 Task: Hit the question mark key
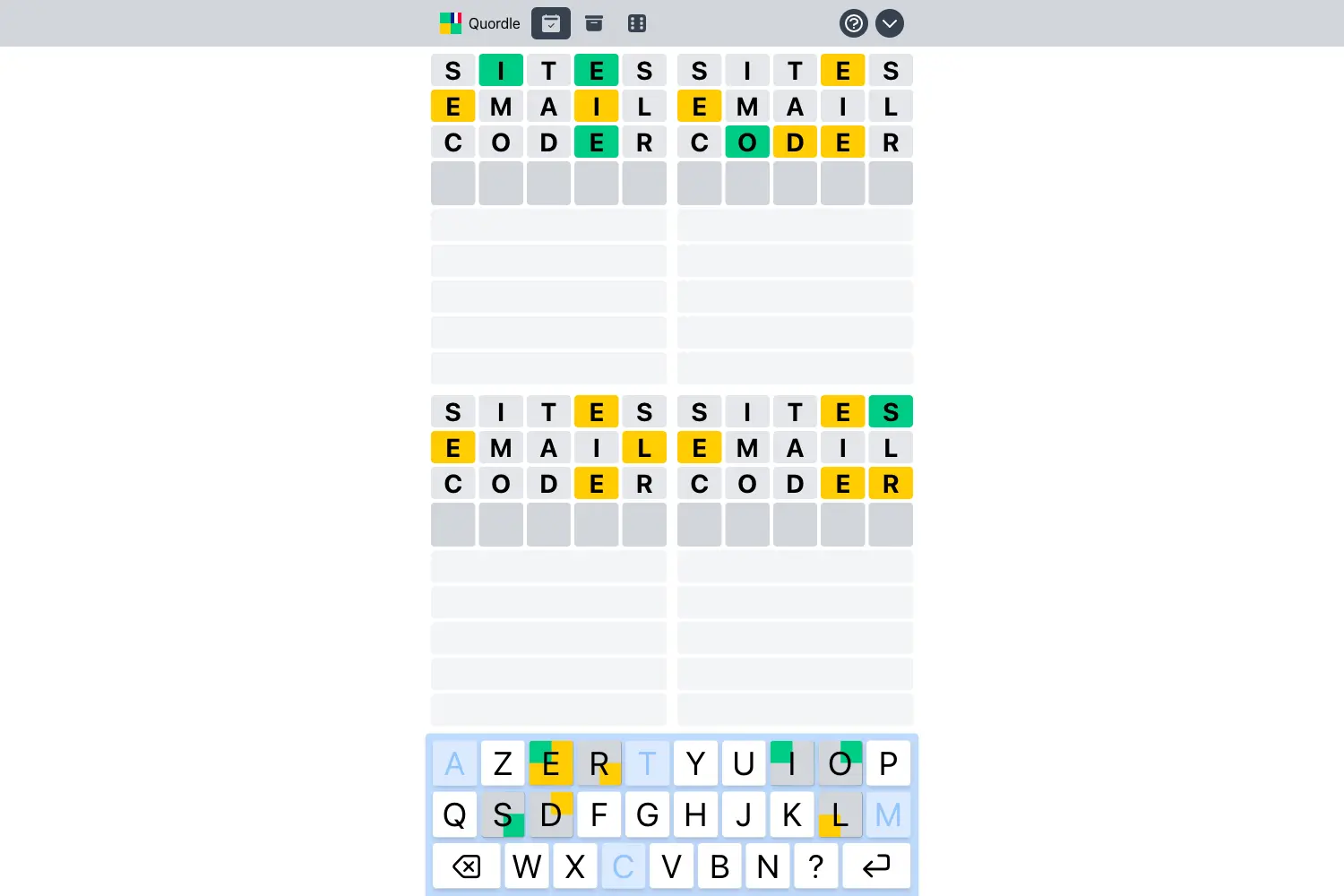815,866
